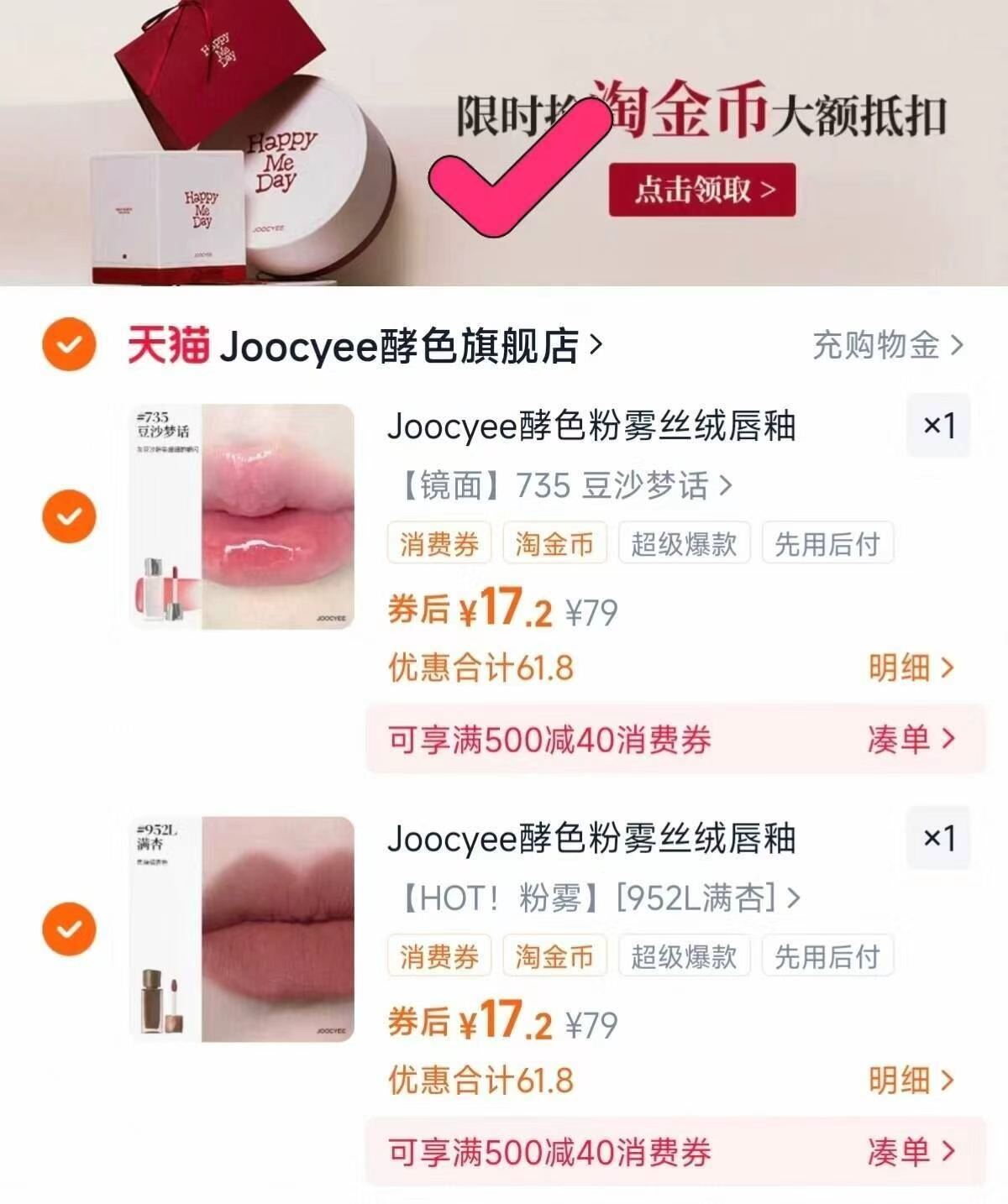Viewport: 1008px width, 1204px height.
Task: Click the 天猫 logo icon next to store name
Action: (168, 343)
